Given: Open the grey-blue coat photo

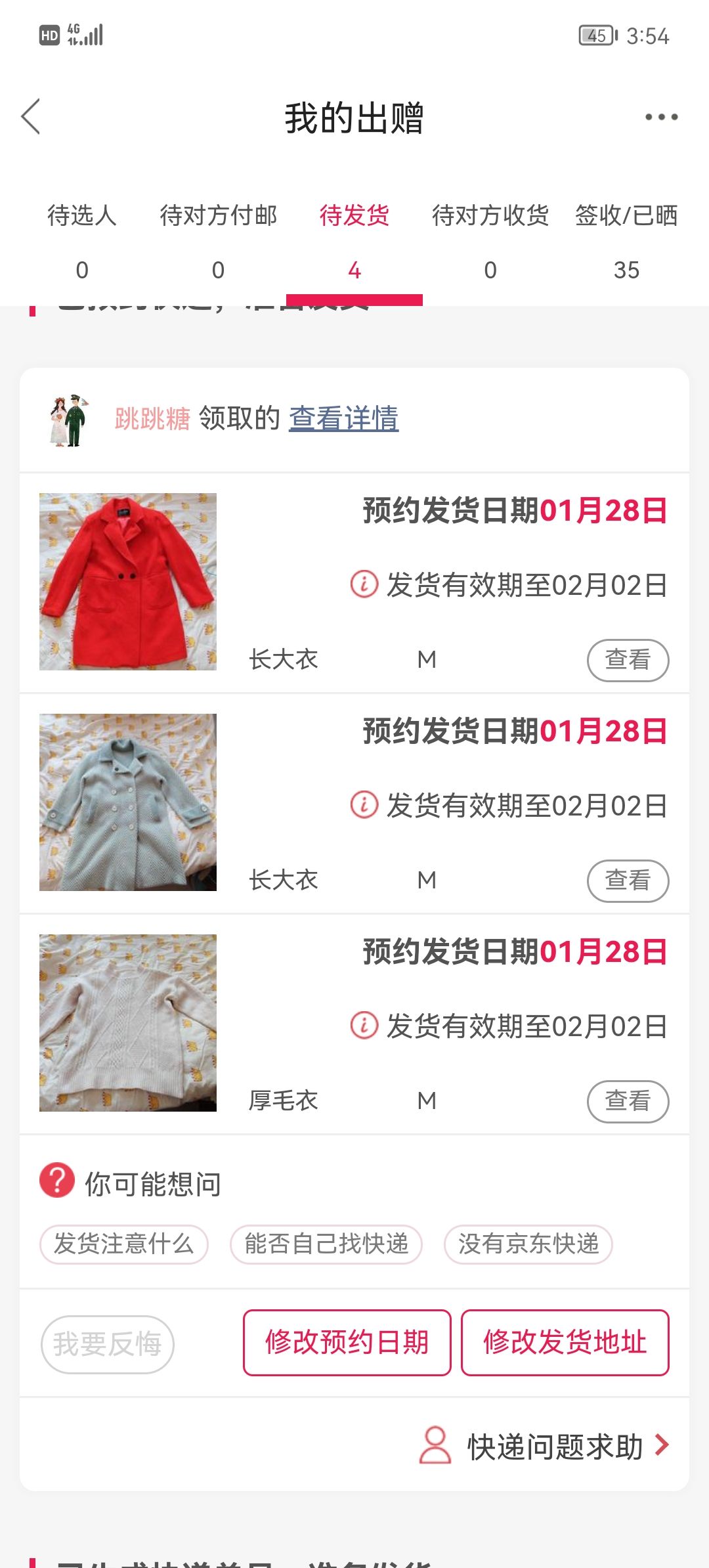Looking at the screenshot, I should coord(128,802).
